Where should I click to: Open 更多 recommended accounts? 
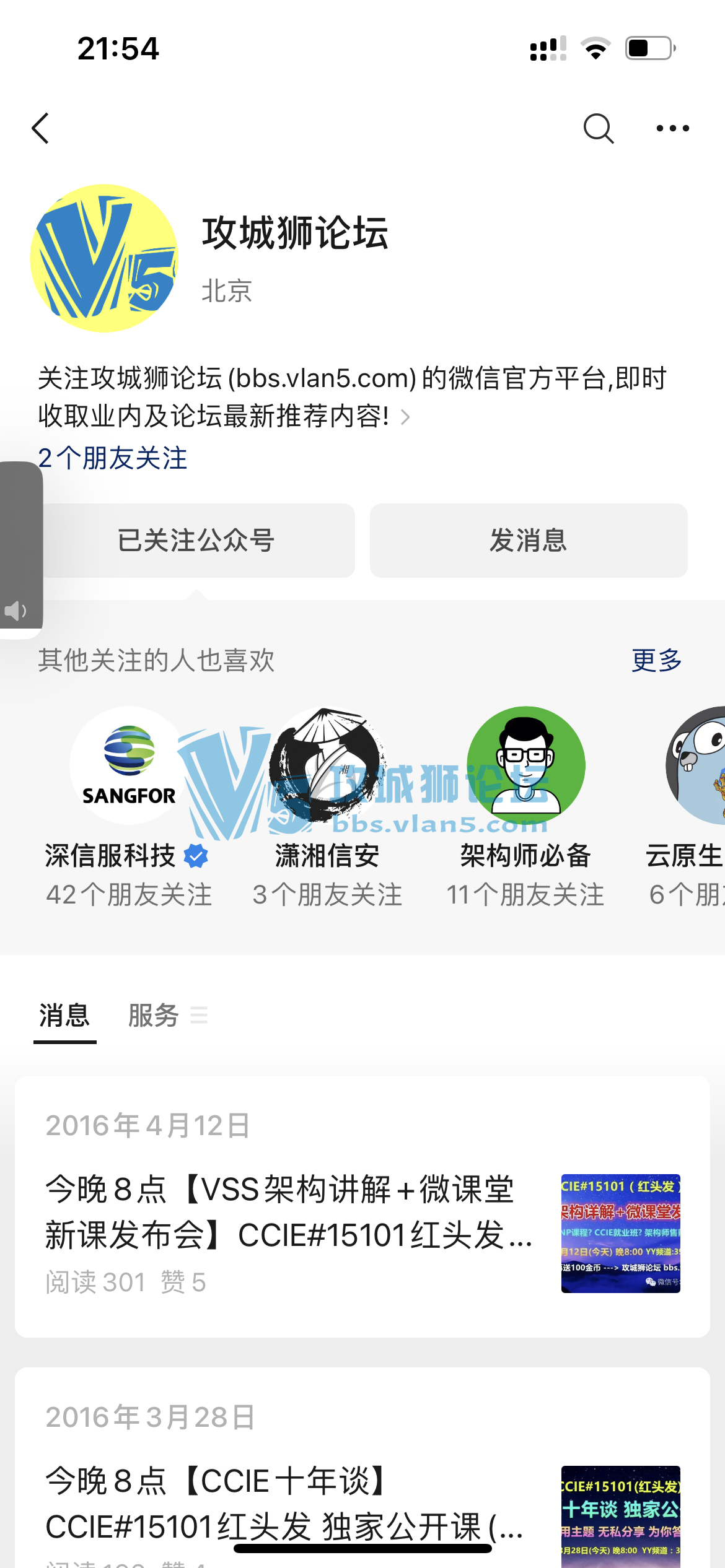(x=656, y=660)
